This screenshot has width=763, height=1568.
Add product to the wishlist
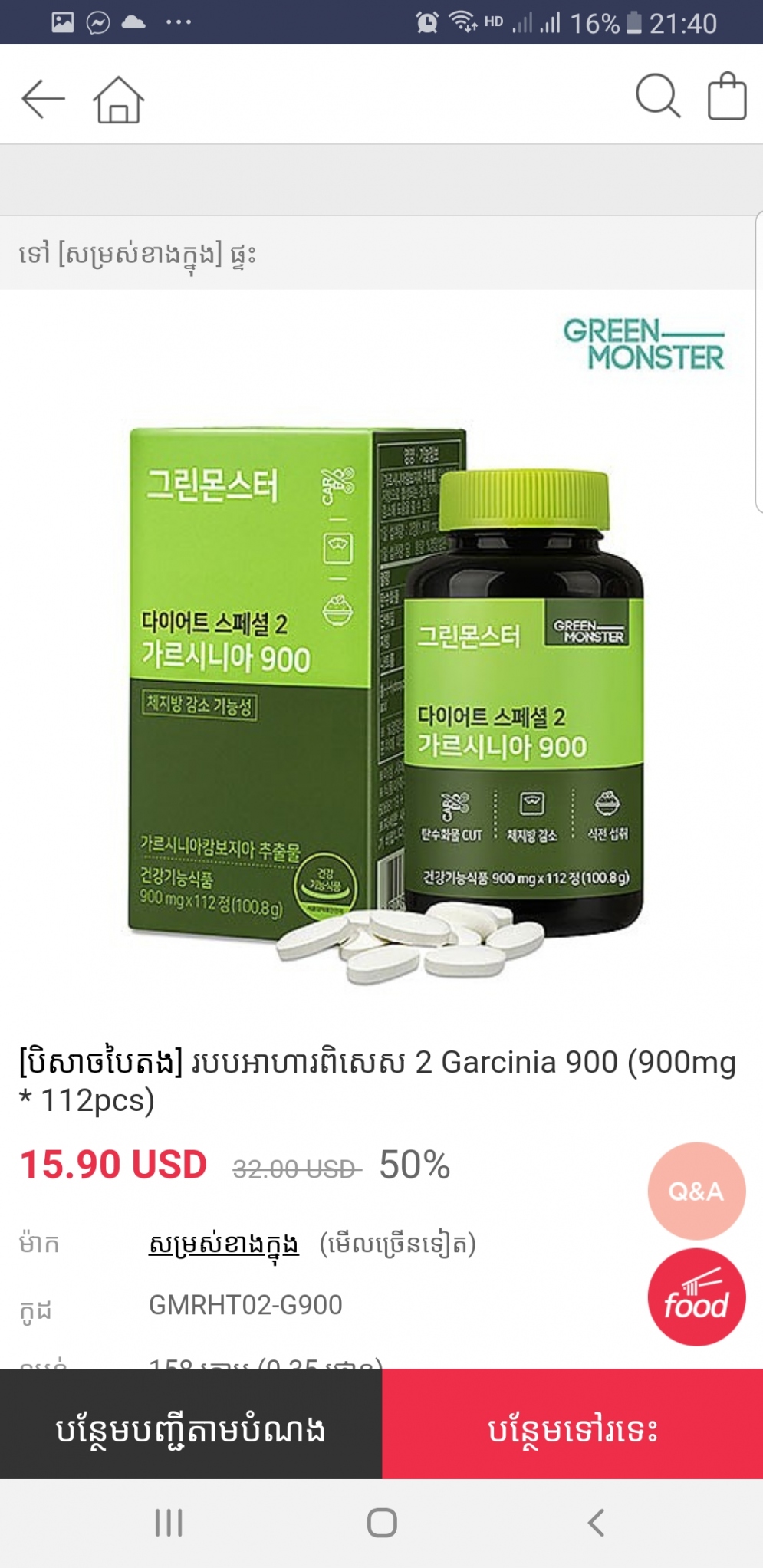click(190, 1428)
